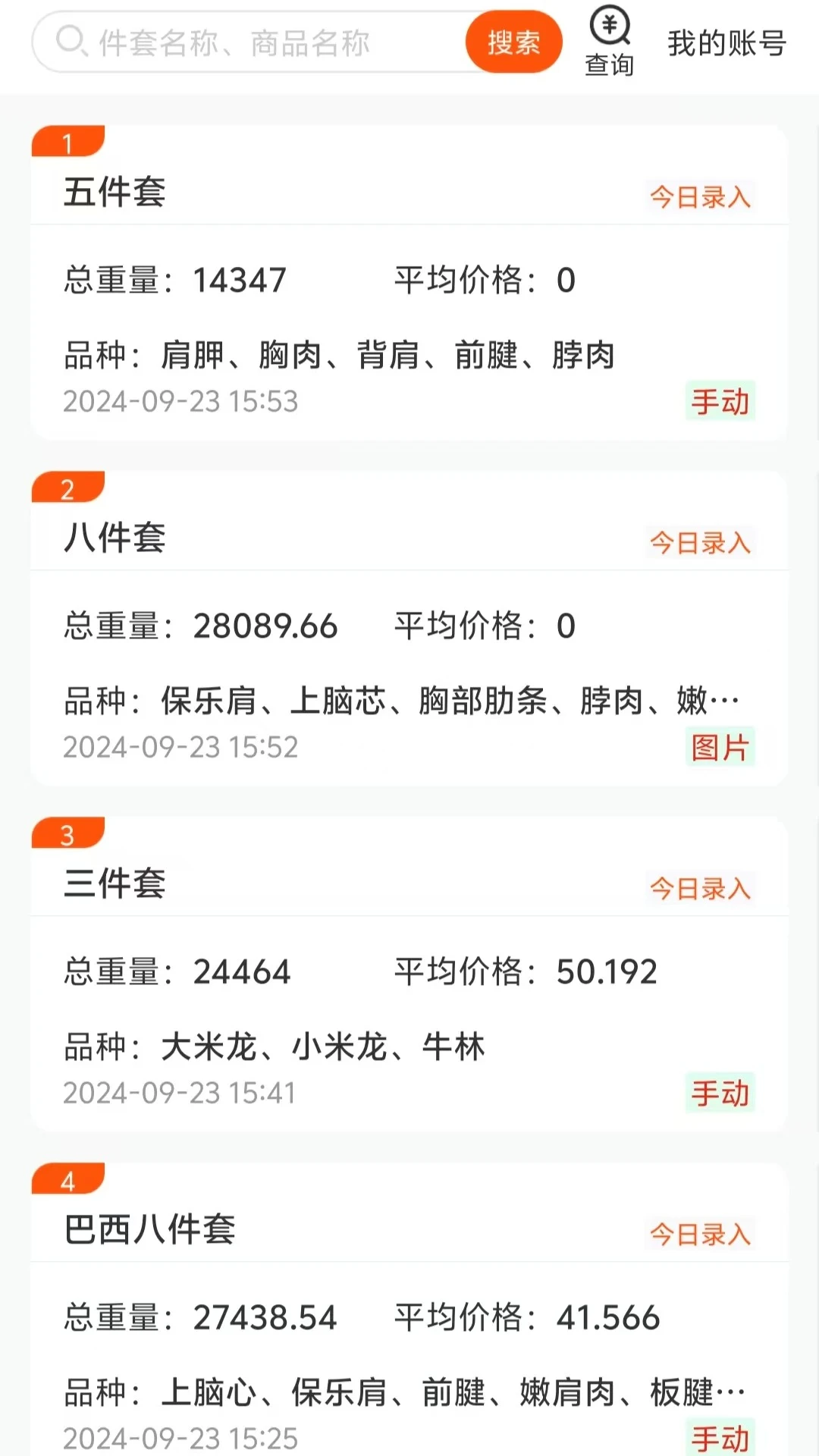Tap the number 4 badge on 巴西八件套 card

click(68, 1180)
